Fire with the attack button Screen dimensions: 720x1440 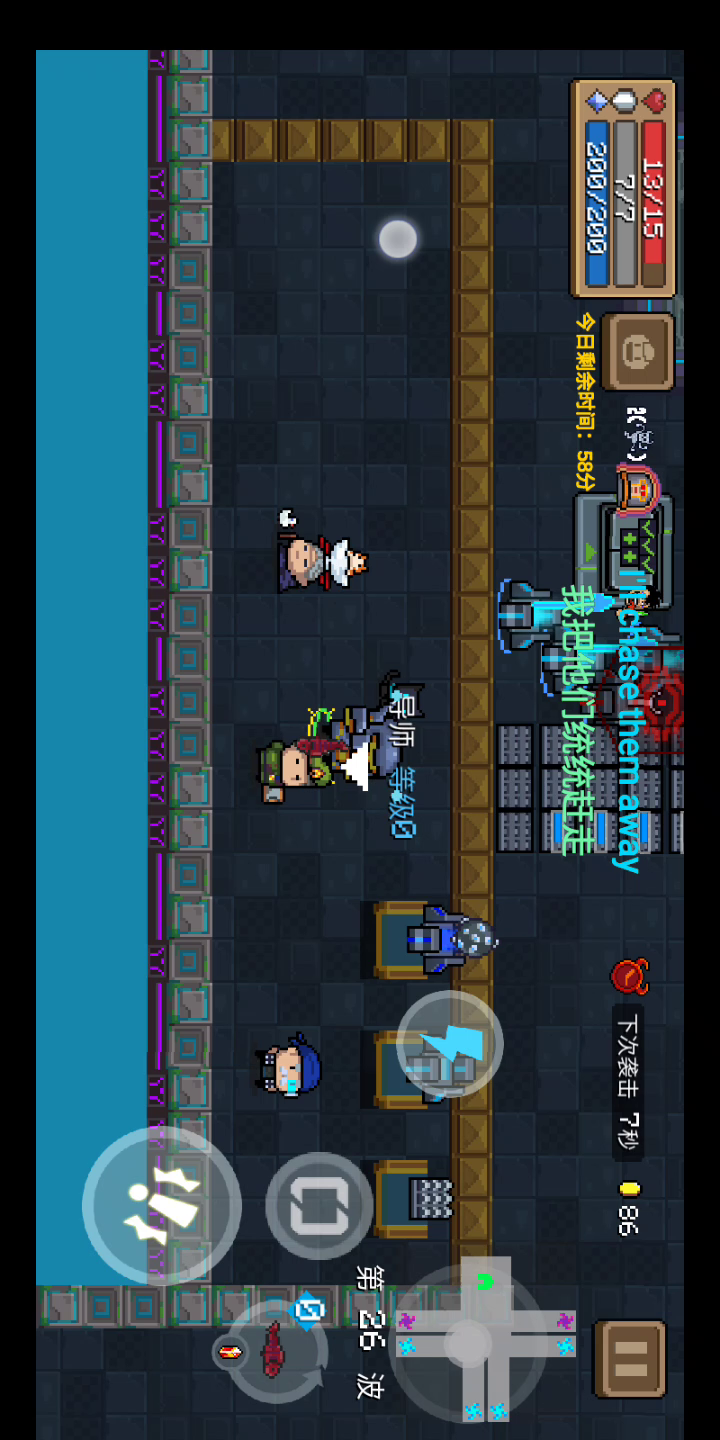(162, 1206)
